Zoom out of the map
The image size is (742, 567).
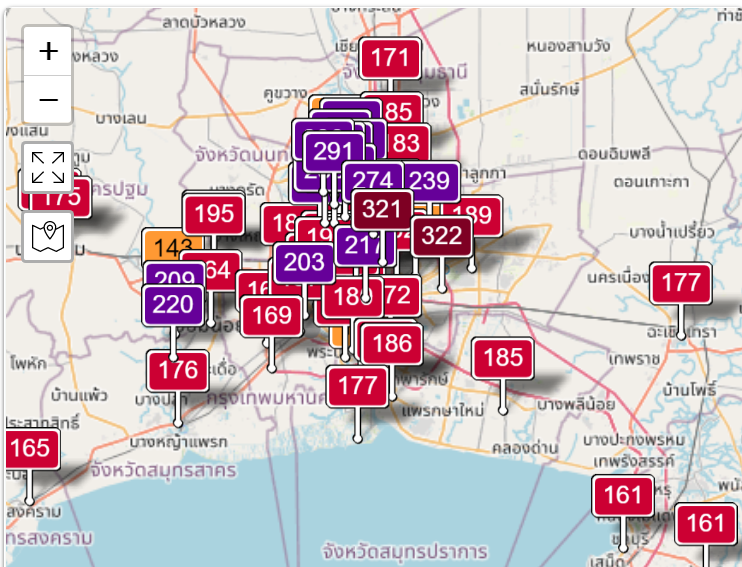tap(48, 100)
